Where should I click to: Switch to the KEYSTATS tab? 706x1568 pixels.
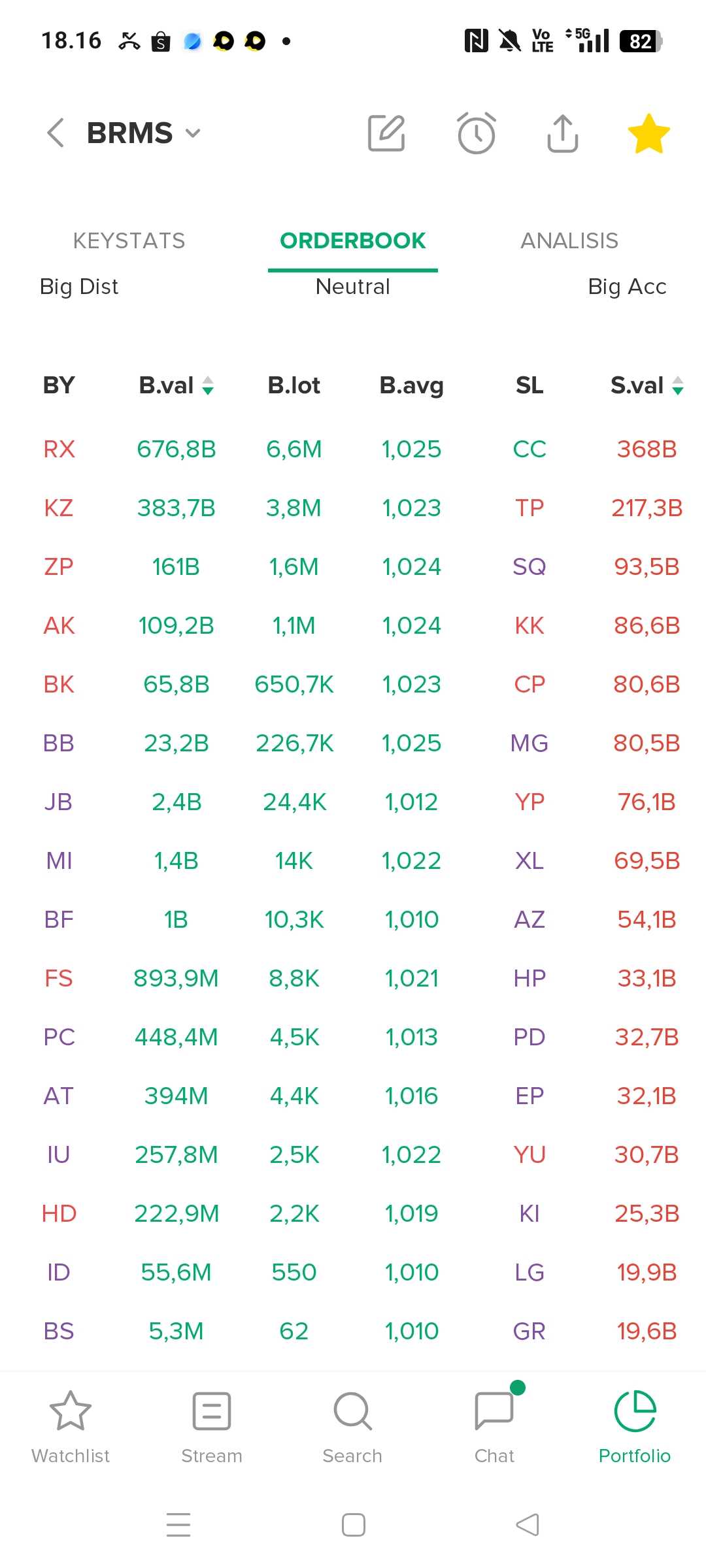(x=129, y=240)
